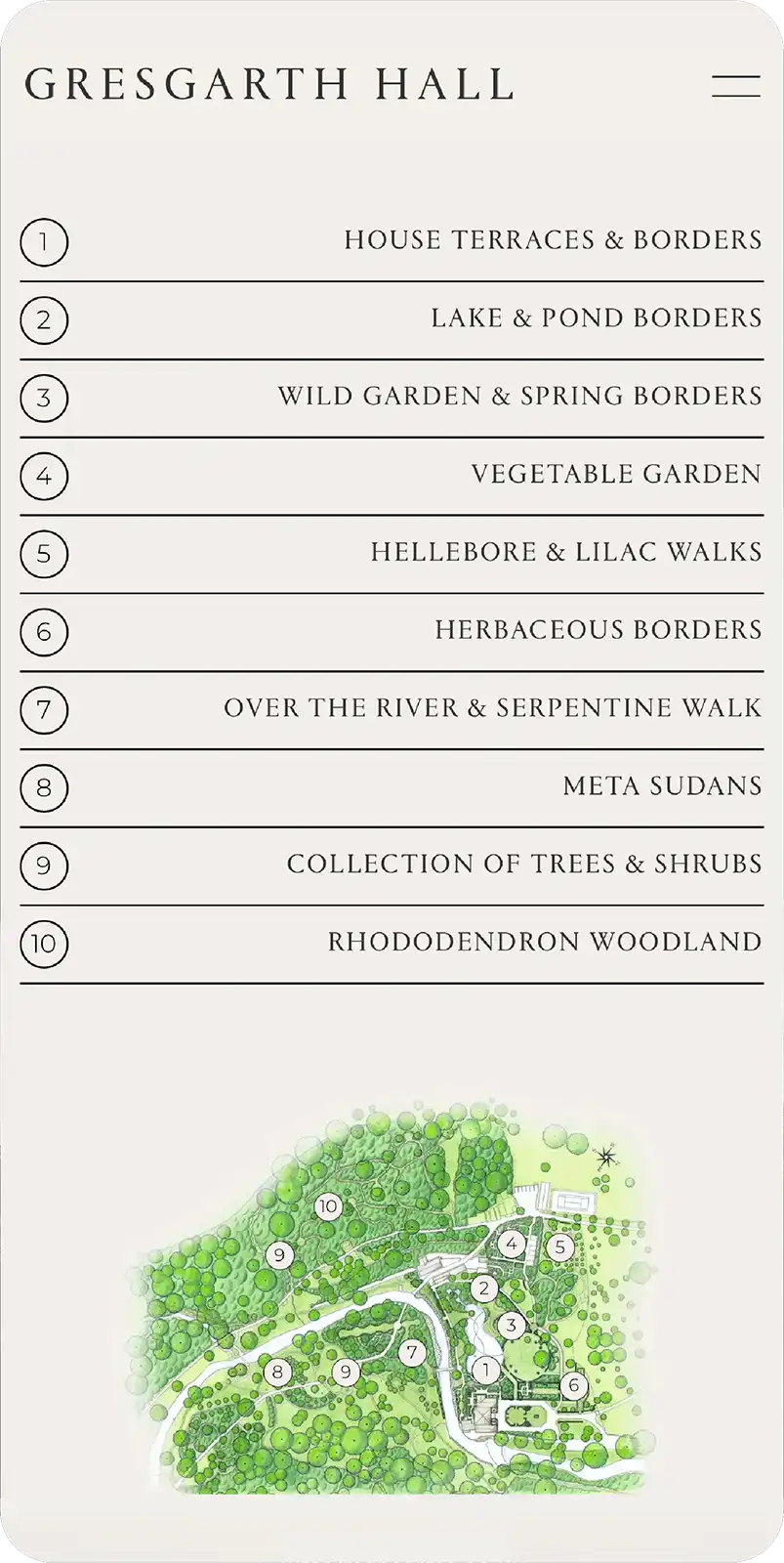Viewport: 784px width, 1563px height.
Task: Choose Vegetable Garden
Action: click(392, 477)
